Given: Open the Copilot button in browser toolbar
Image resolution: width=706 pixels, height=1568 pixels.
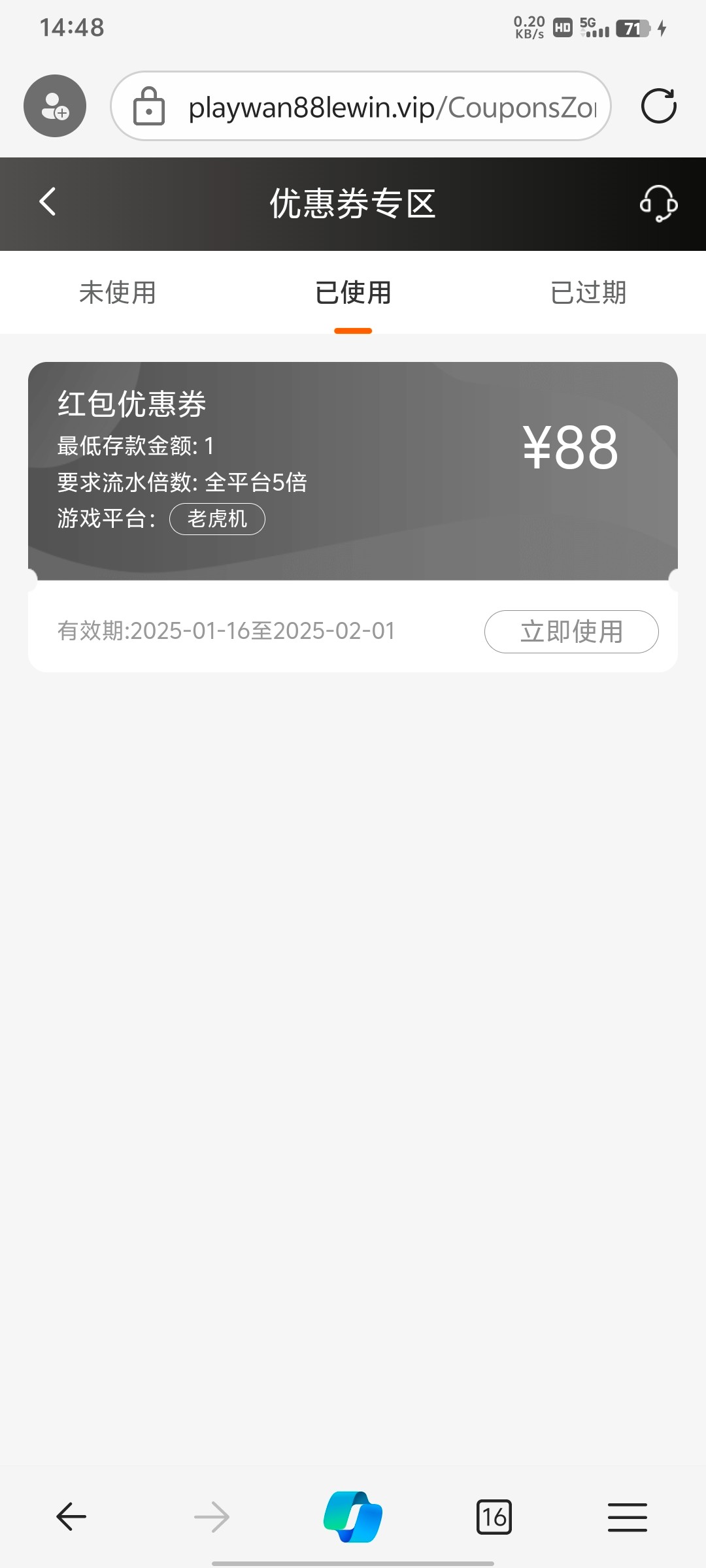Looking at the screenshot, I should click(353, 1516).
